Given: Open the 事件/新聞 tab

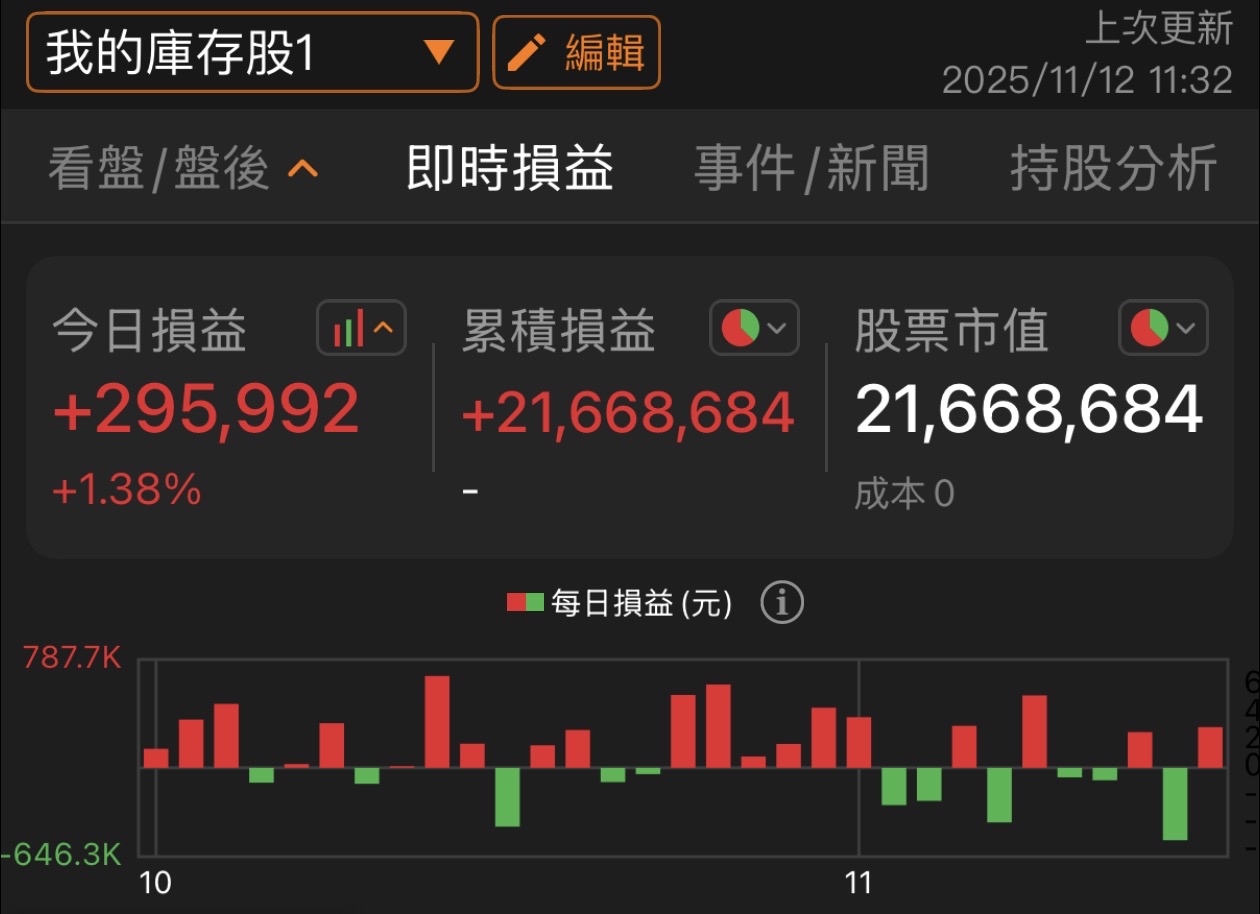Looking at the screenshot, I should [x=811, y=168].
